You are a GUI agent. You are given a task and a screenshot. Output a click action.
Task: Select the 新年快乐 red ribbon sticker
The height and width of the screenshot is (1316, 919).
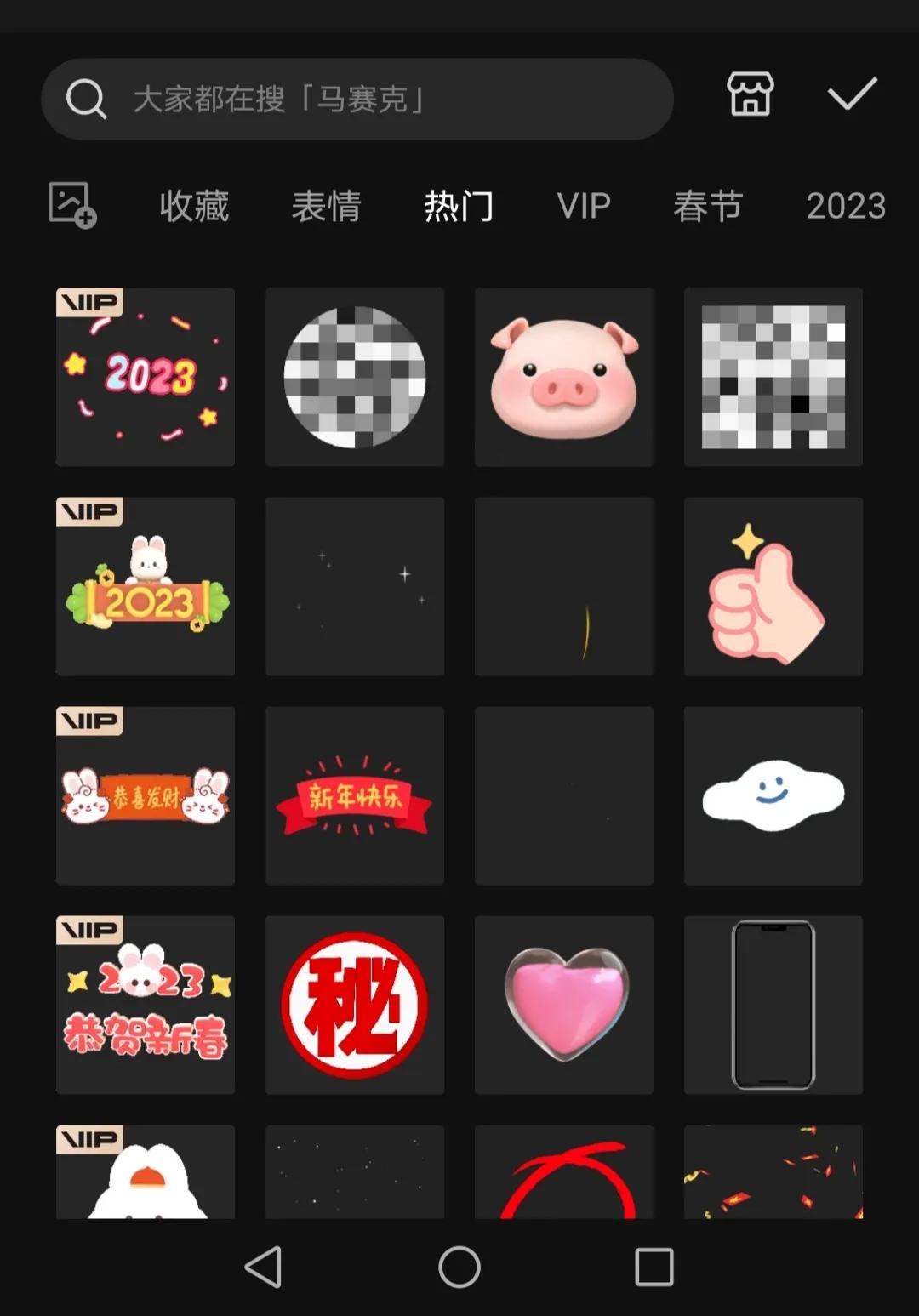355,796
